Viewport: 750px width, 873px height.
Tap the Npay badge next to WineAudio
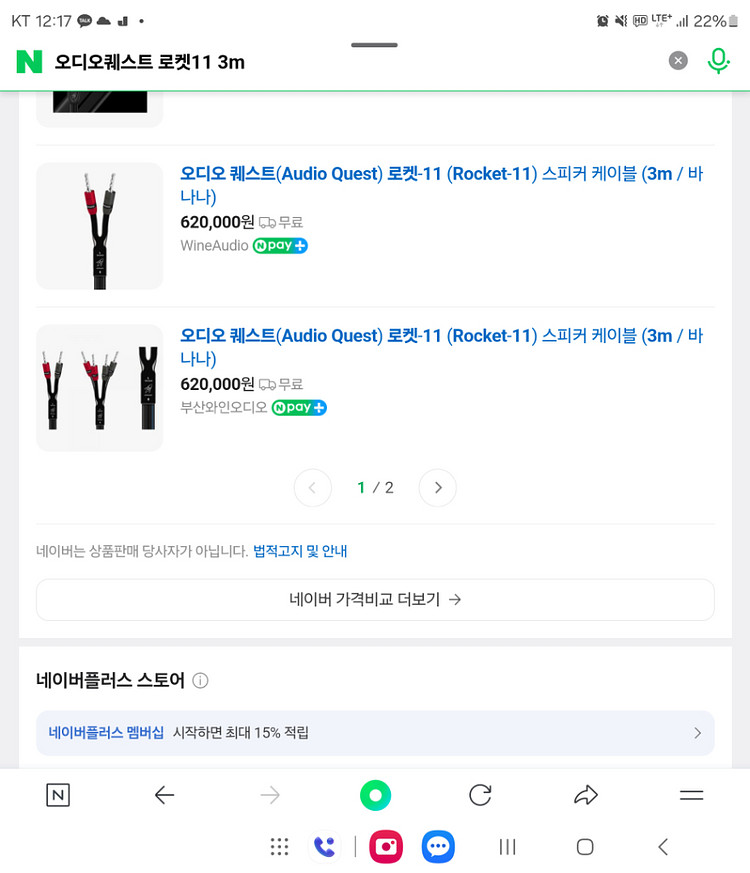tap(280, 245)
